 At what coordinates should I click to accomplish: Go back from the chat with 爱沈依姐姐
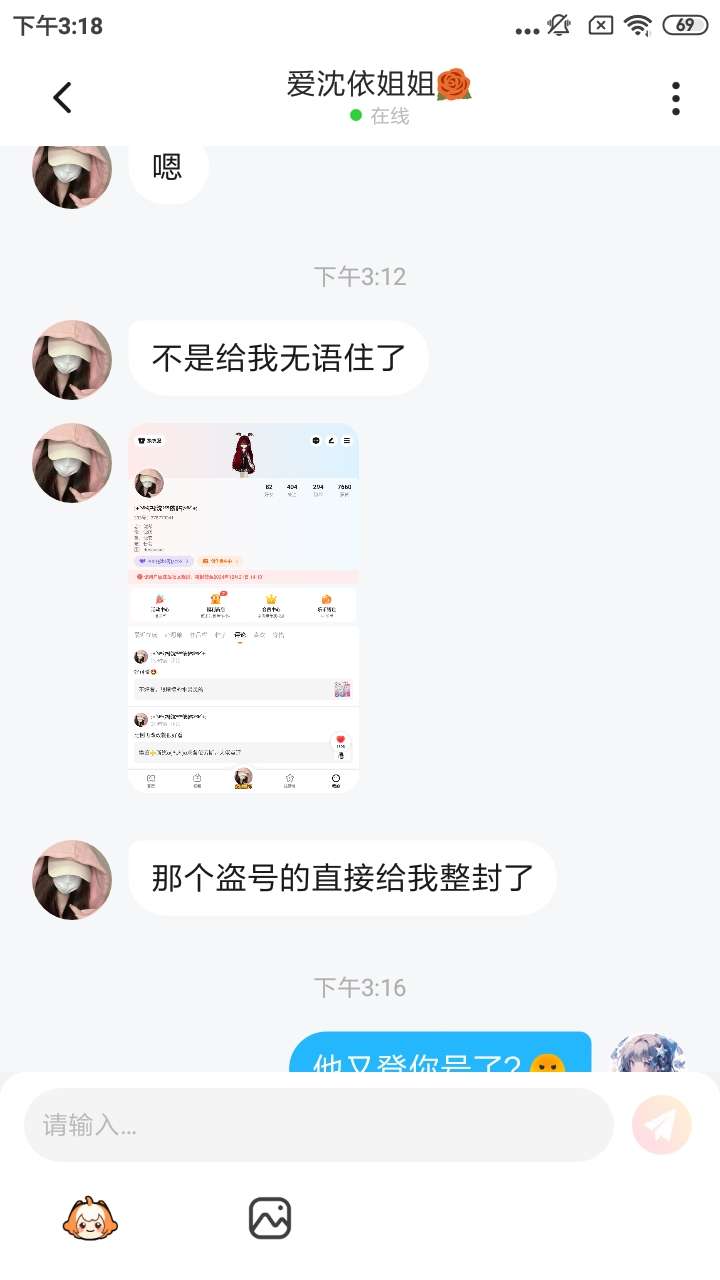tap(62, 98)
